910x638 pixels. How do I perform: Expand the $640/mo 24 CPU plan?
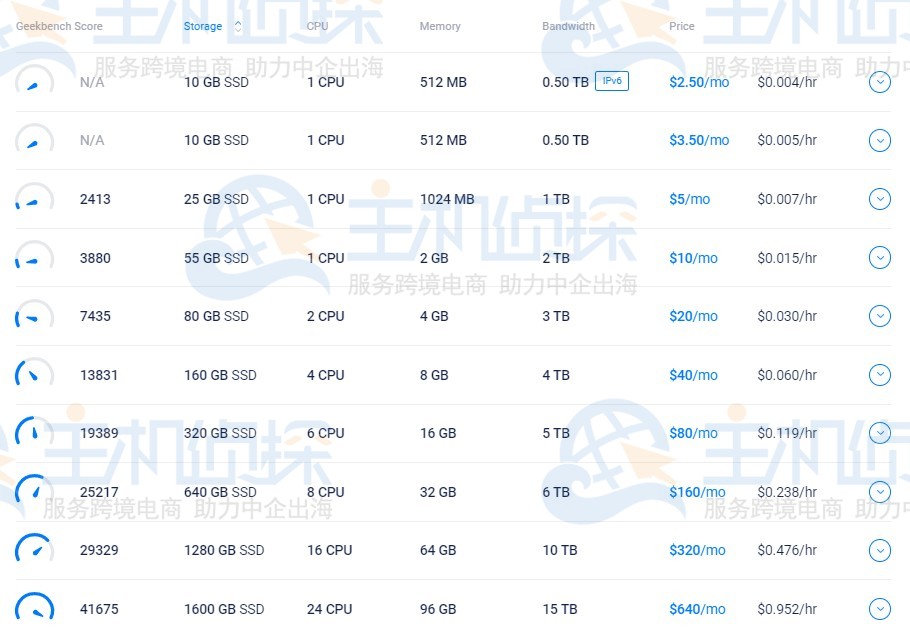pos(879,609)
